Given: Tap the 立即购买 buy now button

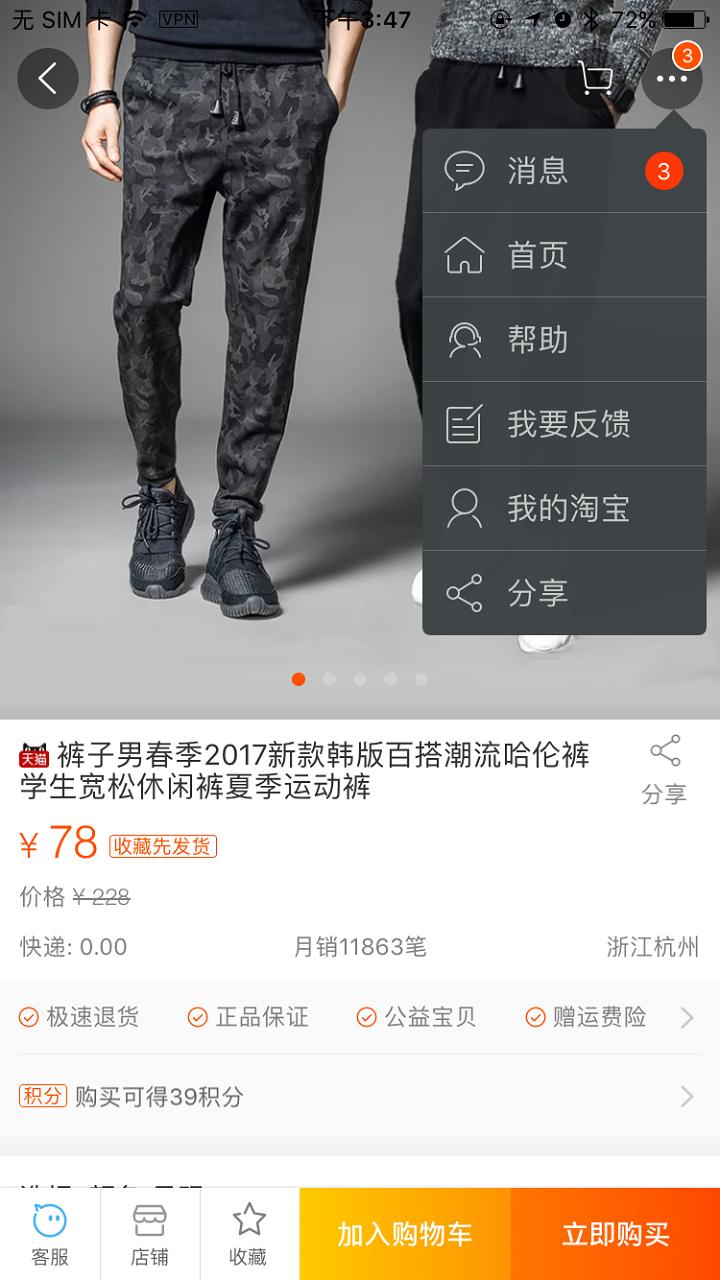Looking at the screenshot, I should pyautogui.click(x=614, y=1232).
